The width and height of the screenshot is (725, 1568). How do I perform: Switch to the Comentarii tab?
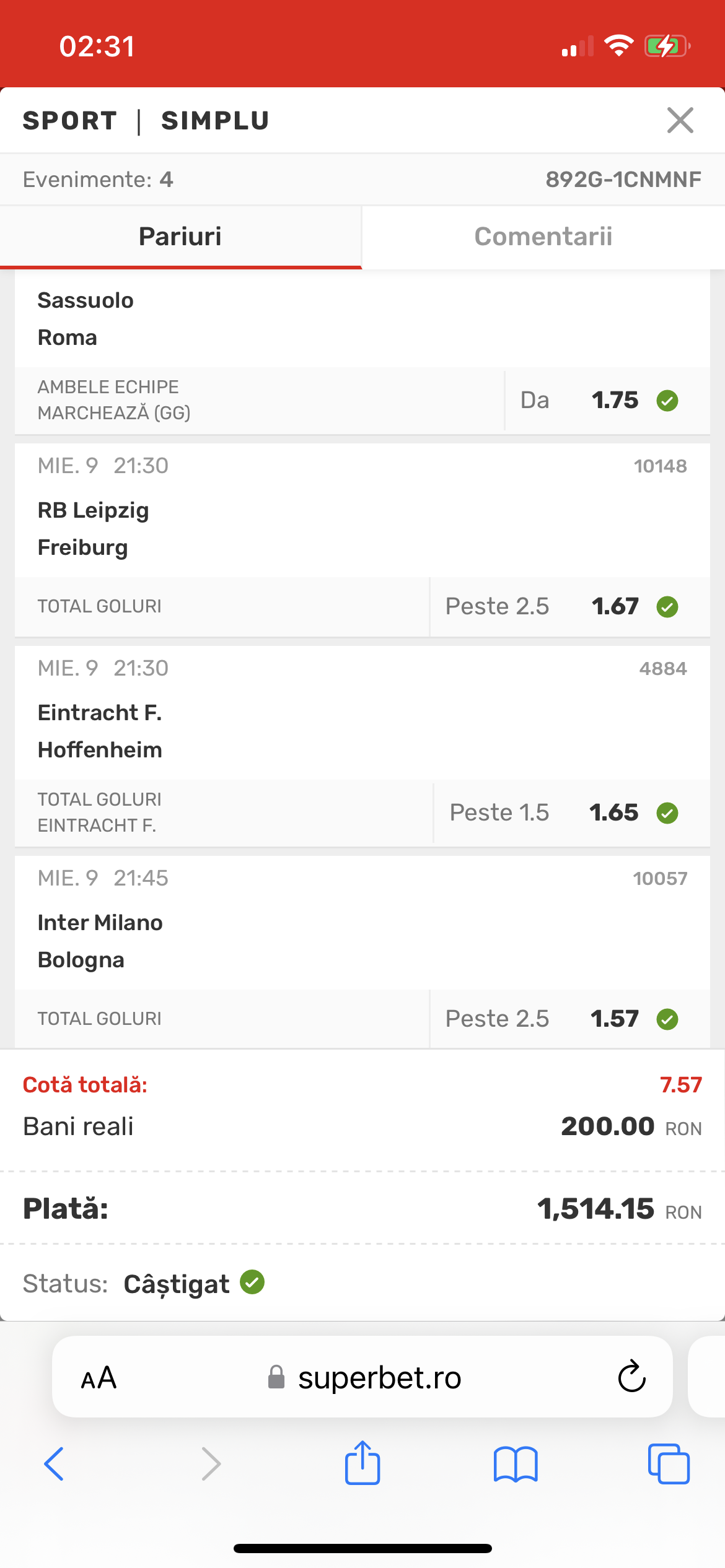[x=543, y=237]
